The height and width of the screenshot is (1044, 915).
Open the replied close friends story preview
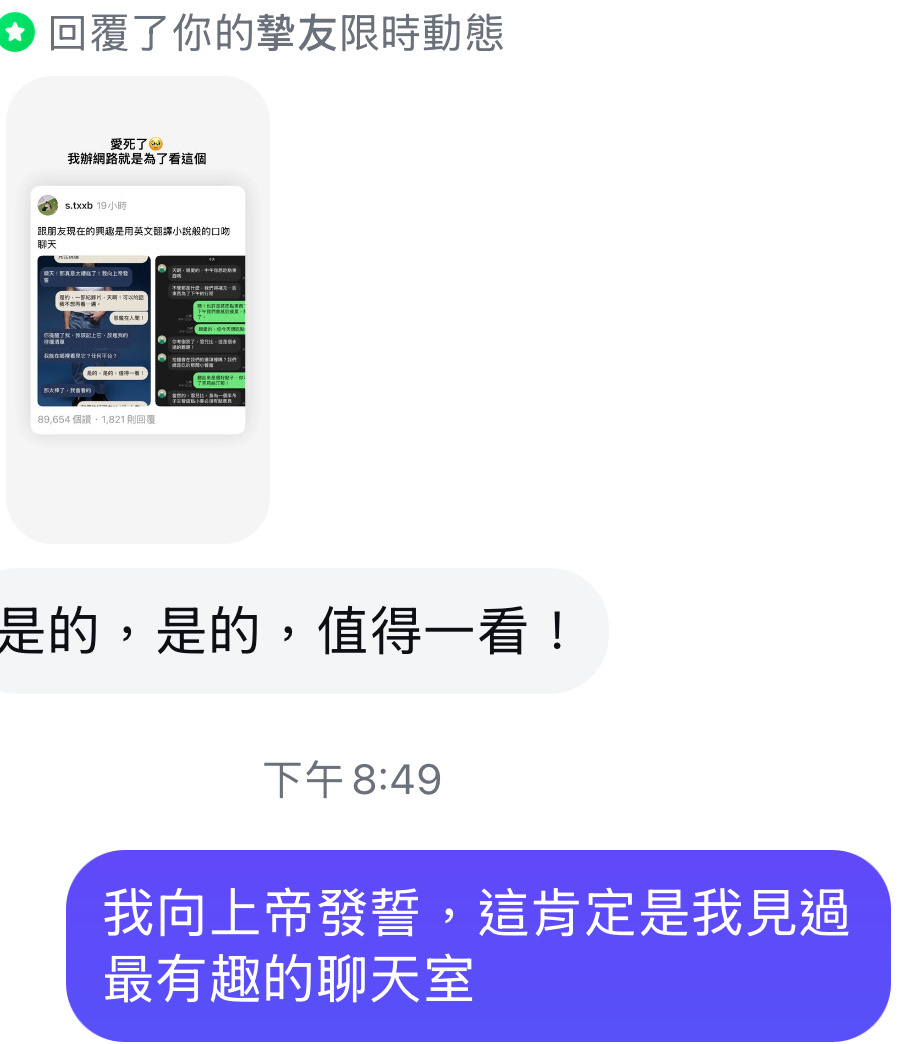point(138,310)
